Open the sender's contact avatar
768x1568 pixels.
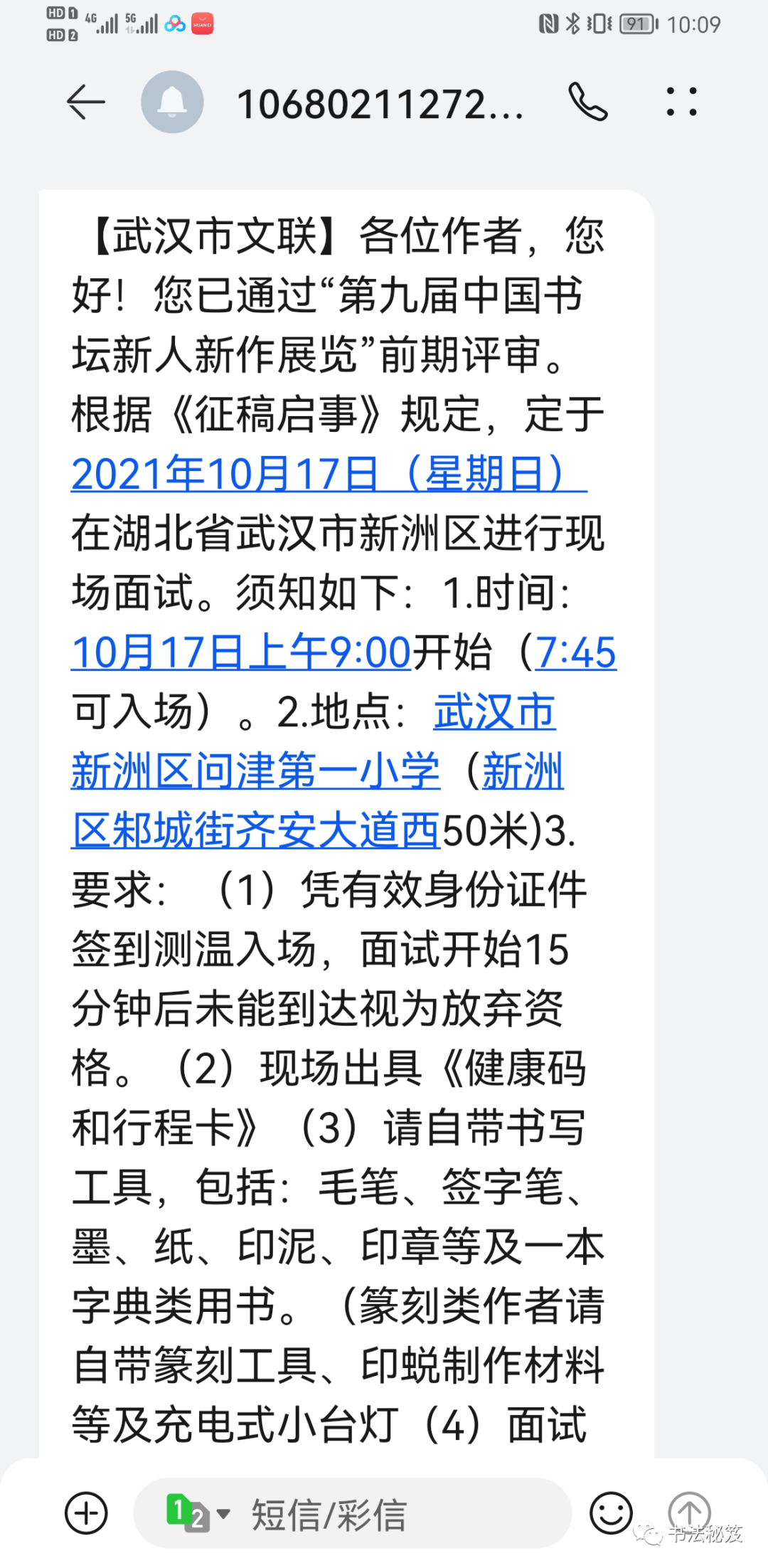(x=172, y=102)
